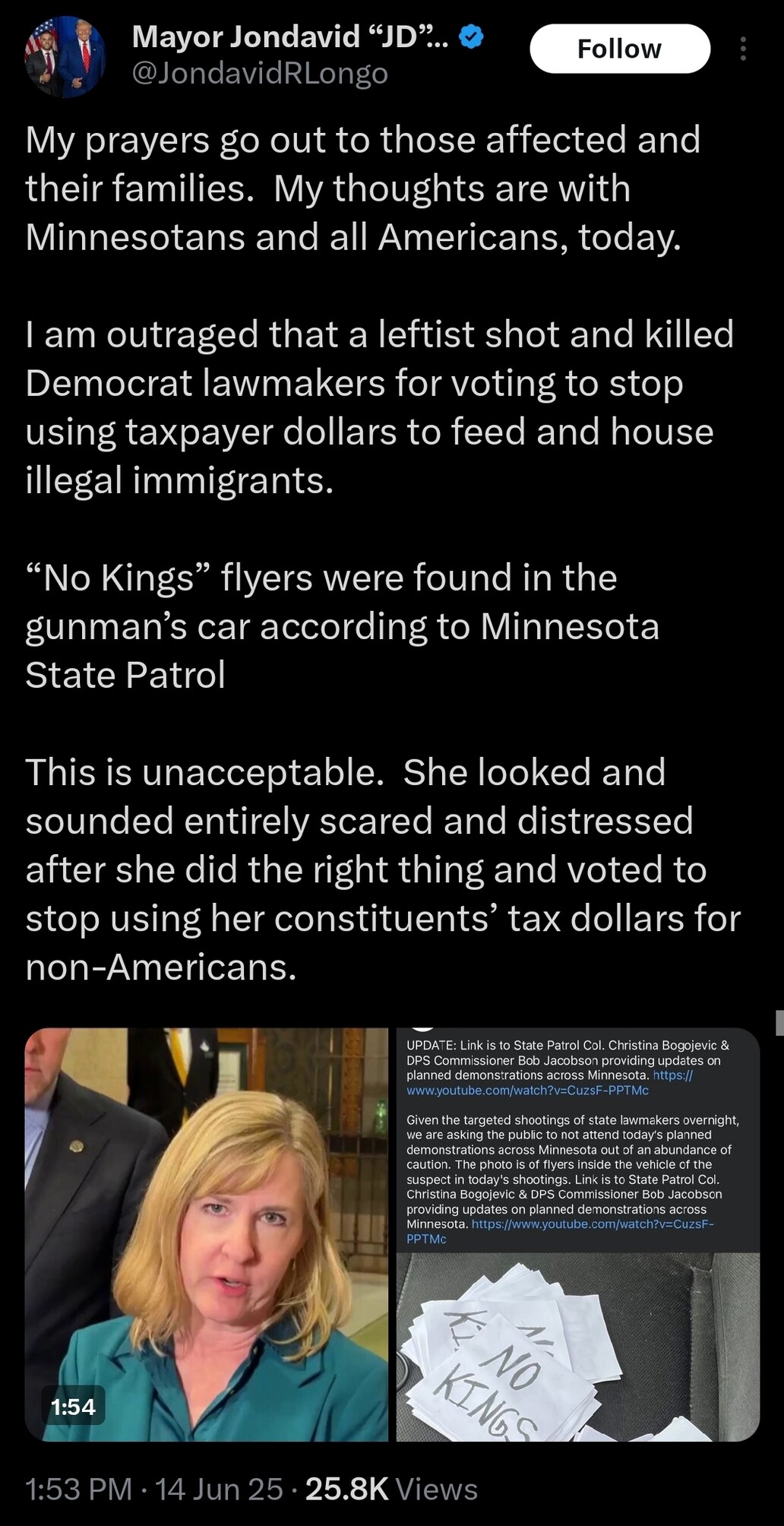Open the author's profile picture
Screen dimensions: 784x1526
[x=65, y=56]
